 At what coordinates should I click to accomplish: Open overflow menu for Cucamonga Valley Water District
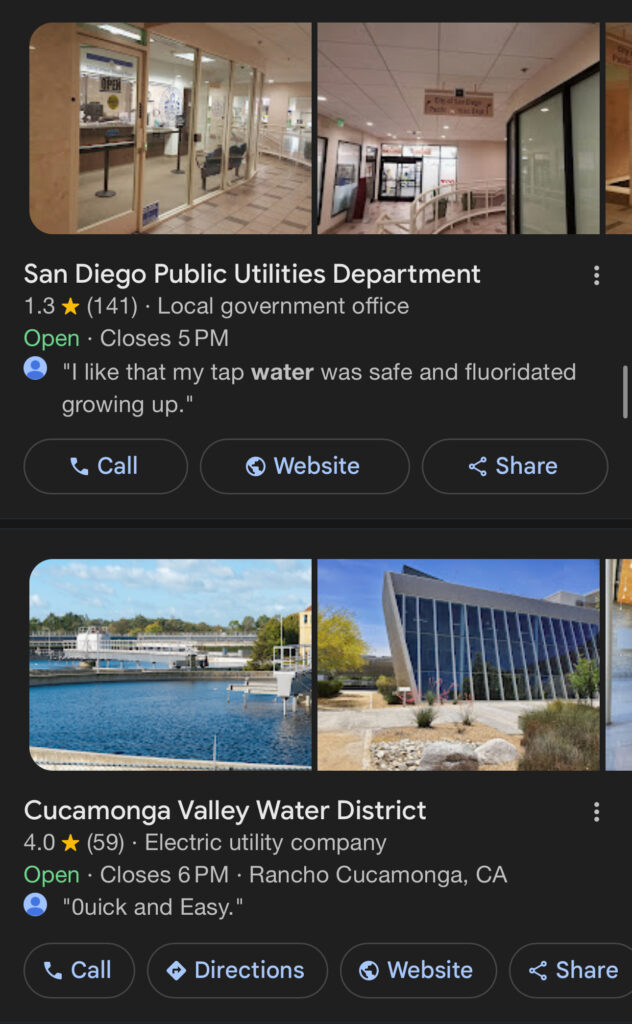(596, 811)
